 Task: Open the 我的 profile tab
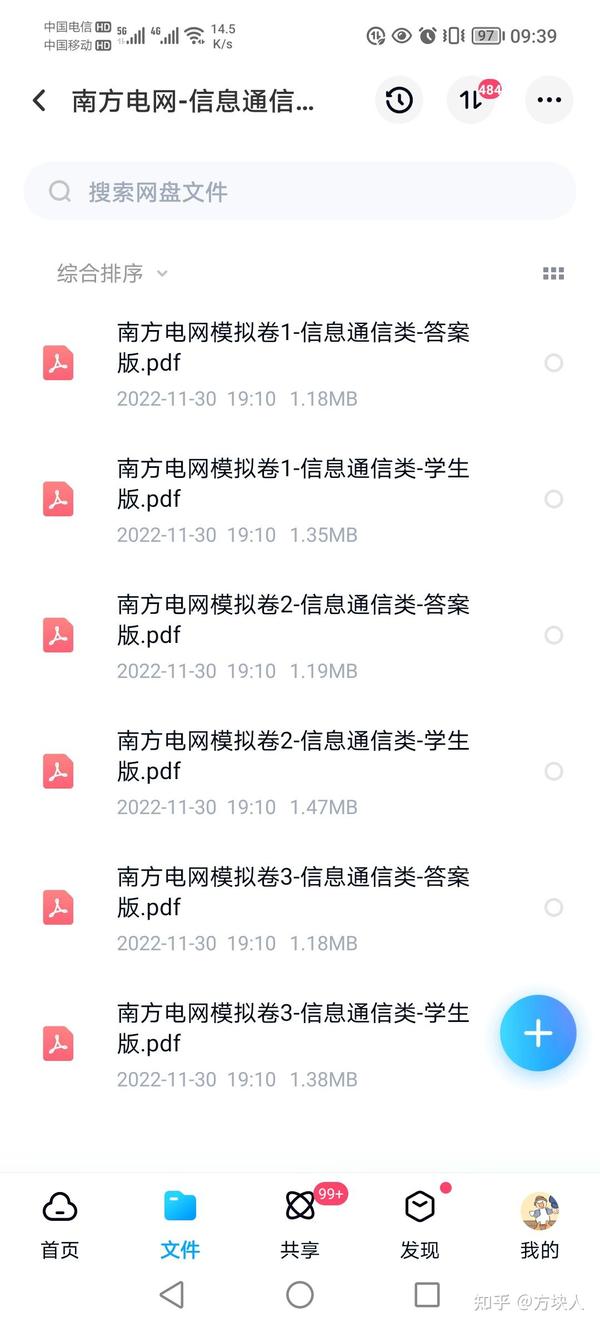tap(540, 1224)
